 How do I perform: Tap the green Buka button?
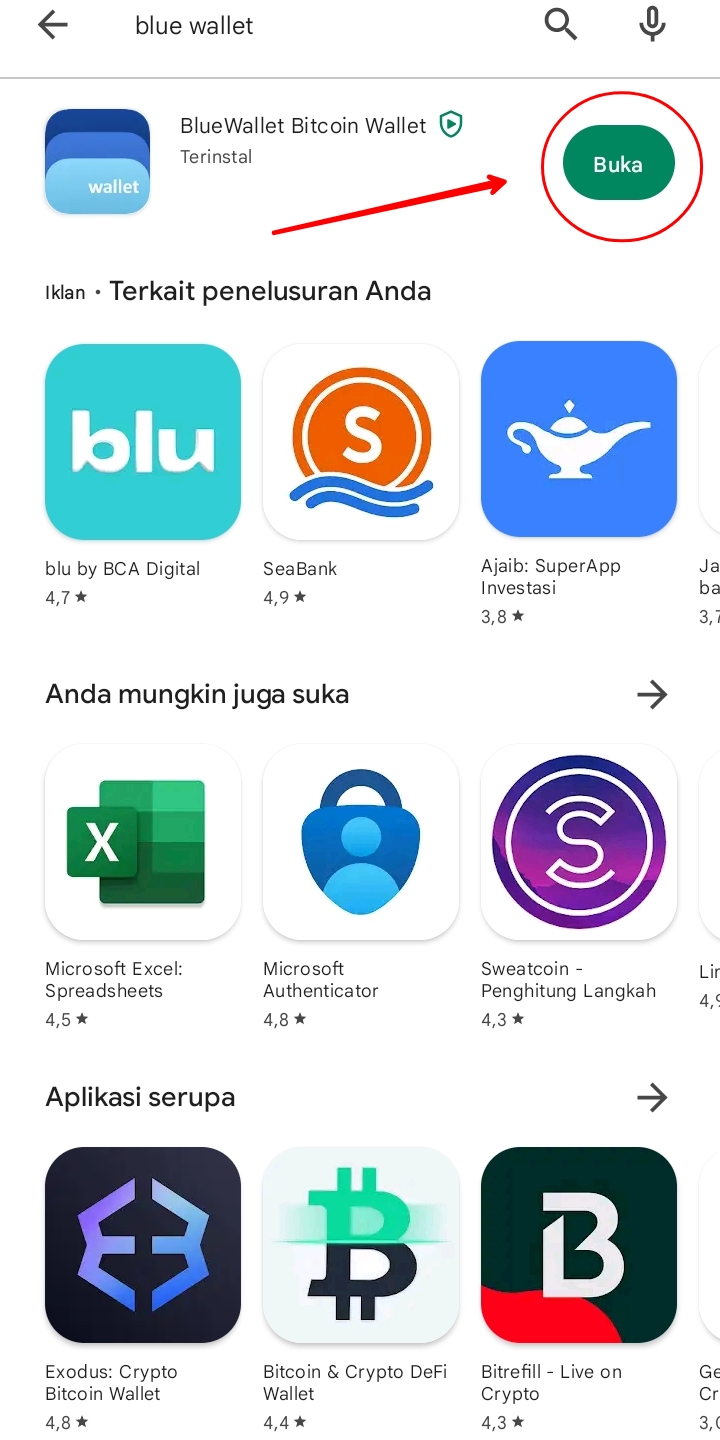(x=618, y=164)
